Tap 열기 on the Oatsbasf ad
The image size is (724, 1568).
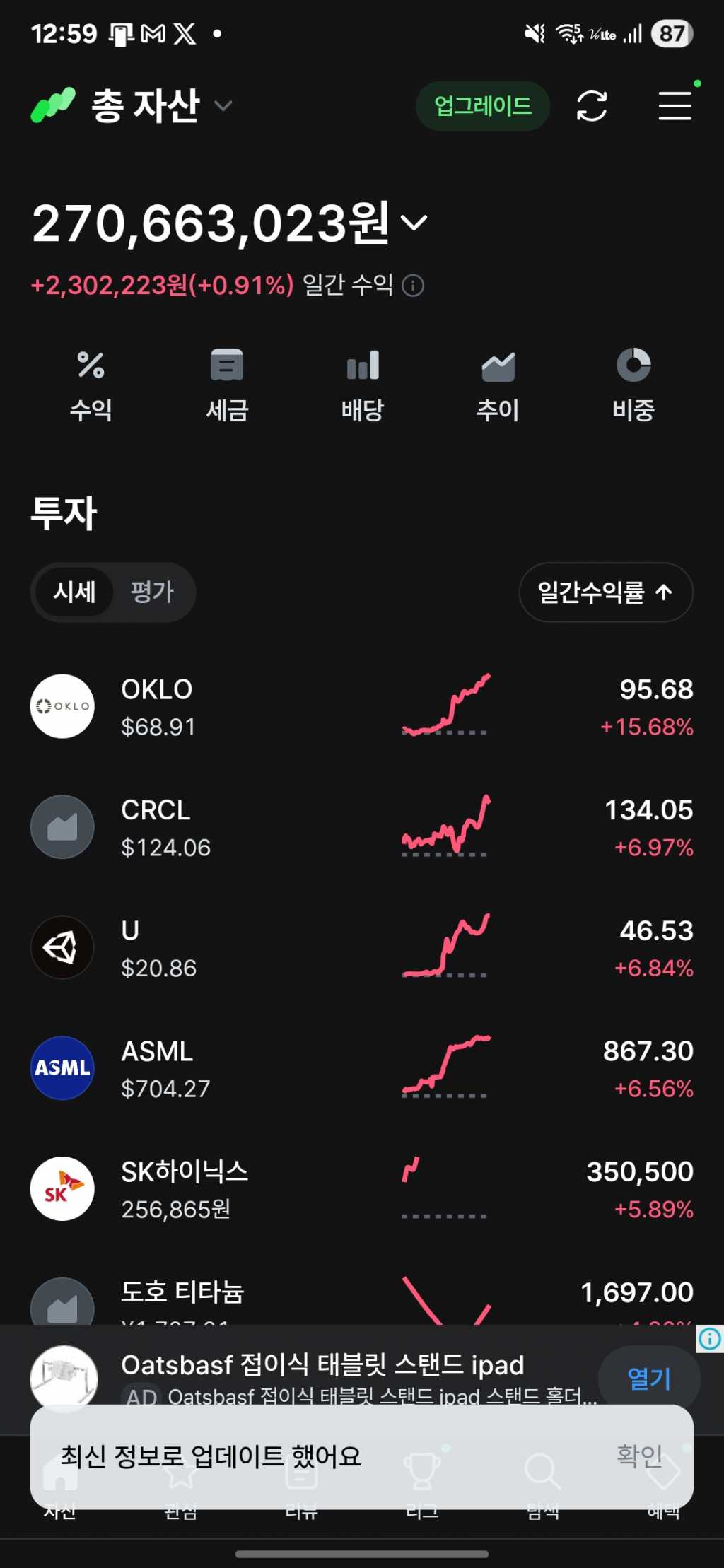pyautogui.click(x=648, y=1378)
